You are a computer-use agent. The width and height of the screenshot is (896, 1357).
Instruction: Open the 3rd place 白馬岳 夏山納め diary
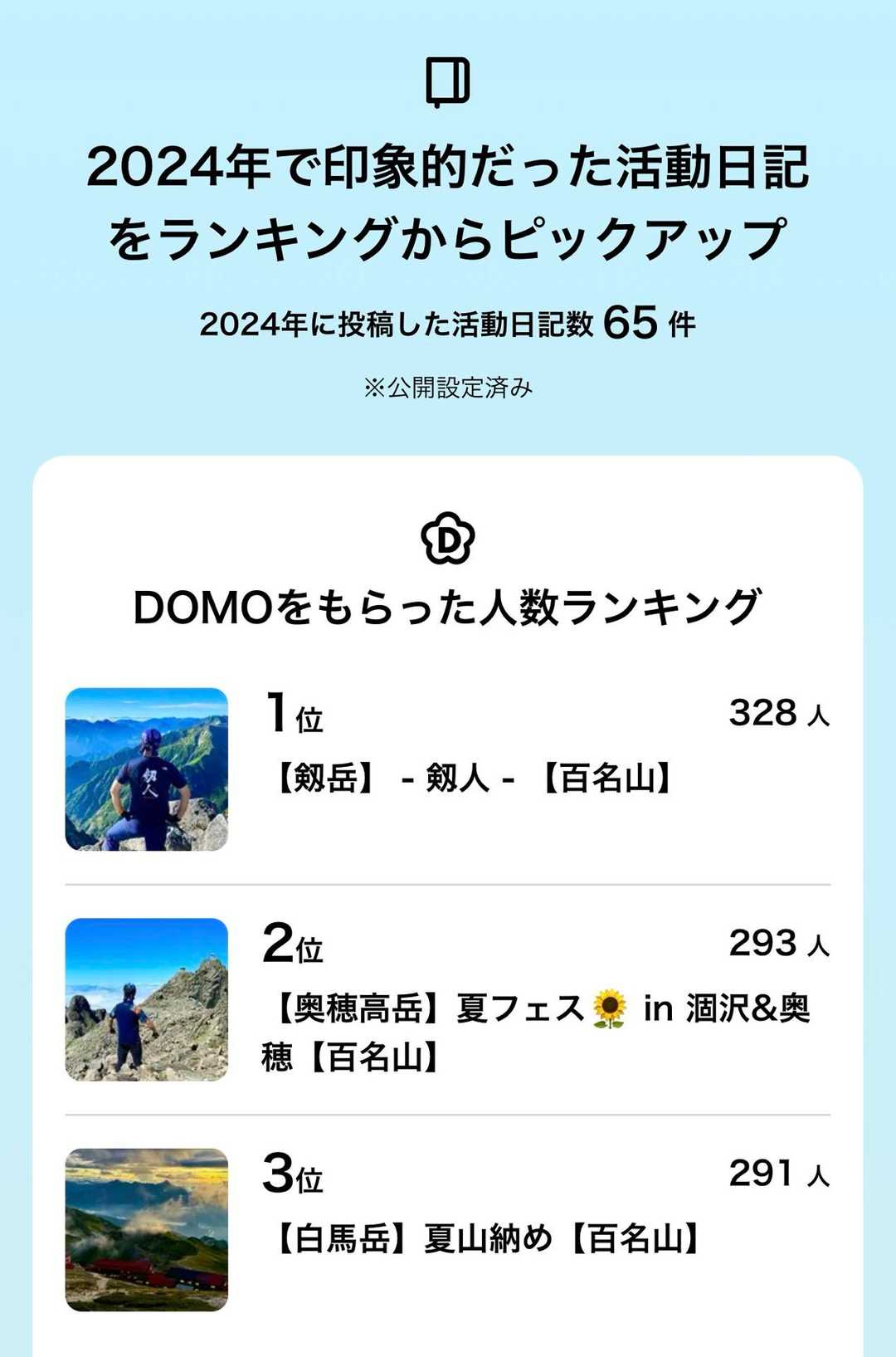point(487,1238)
